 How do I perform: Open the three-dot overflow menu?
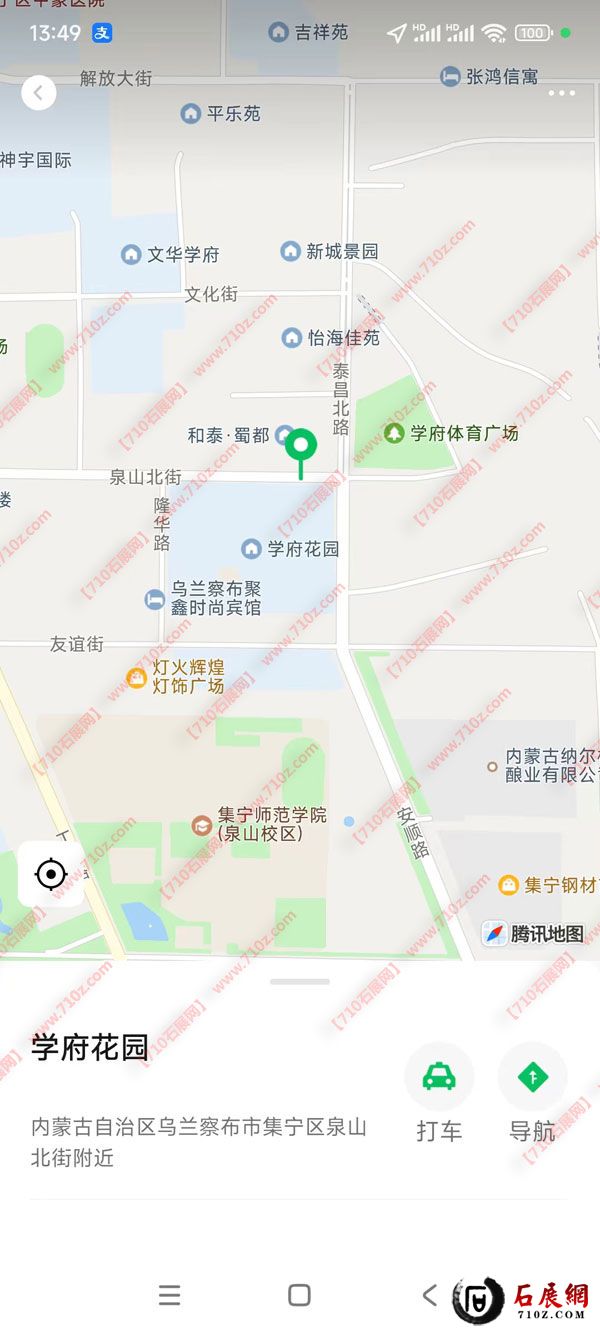[x=561, y=93]
